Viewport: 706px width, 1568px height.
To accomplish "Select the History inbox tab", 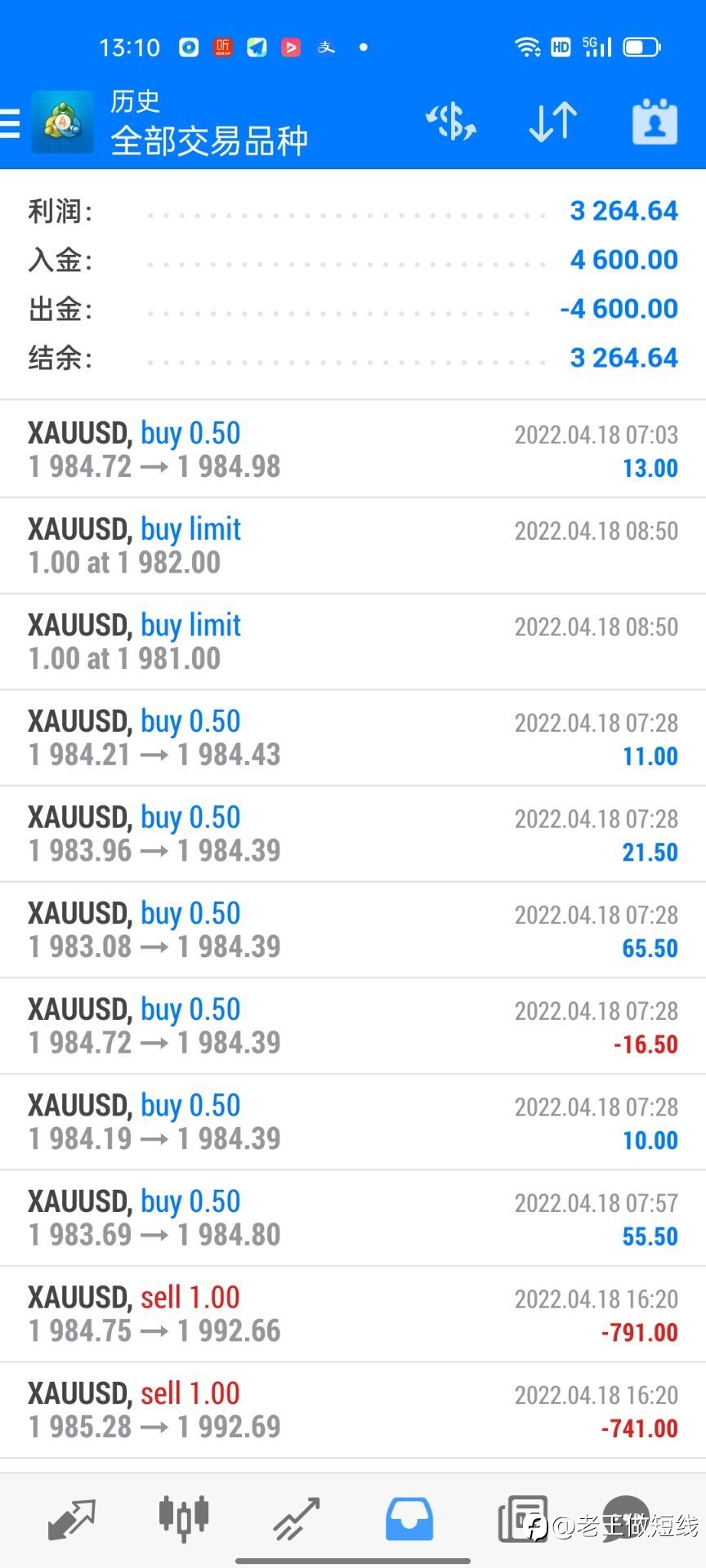I will [x=409, y=1519].
